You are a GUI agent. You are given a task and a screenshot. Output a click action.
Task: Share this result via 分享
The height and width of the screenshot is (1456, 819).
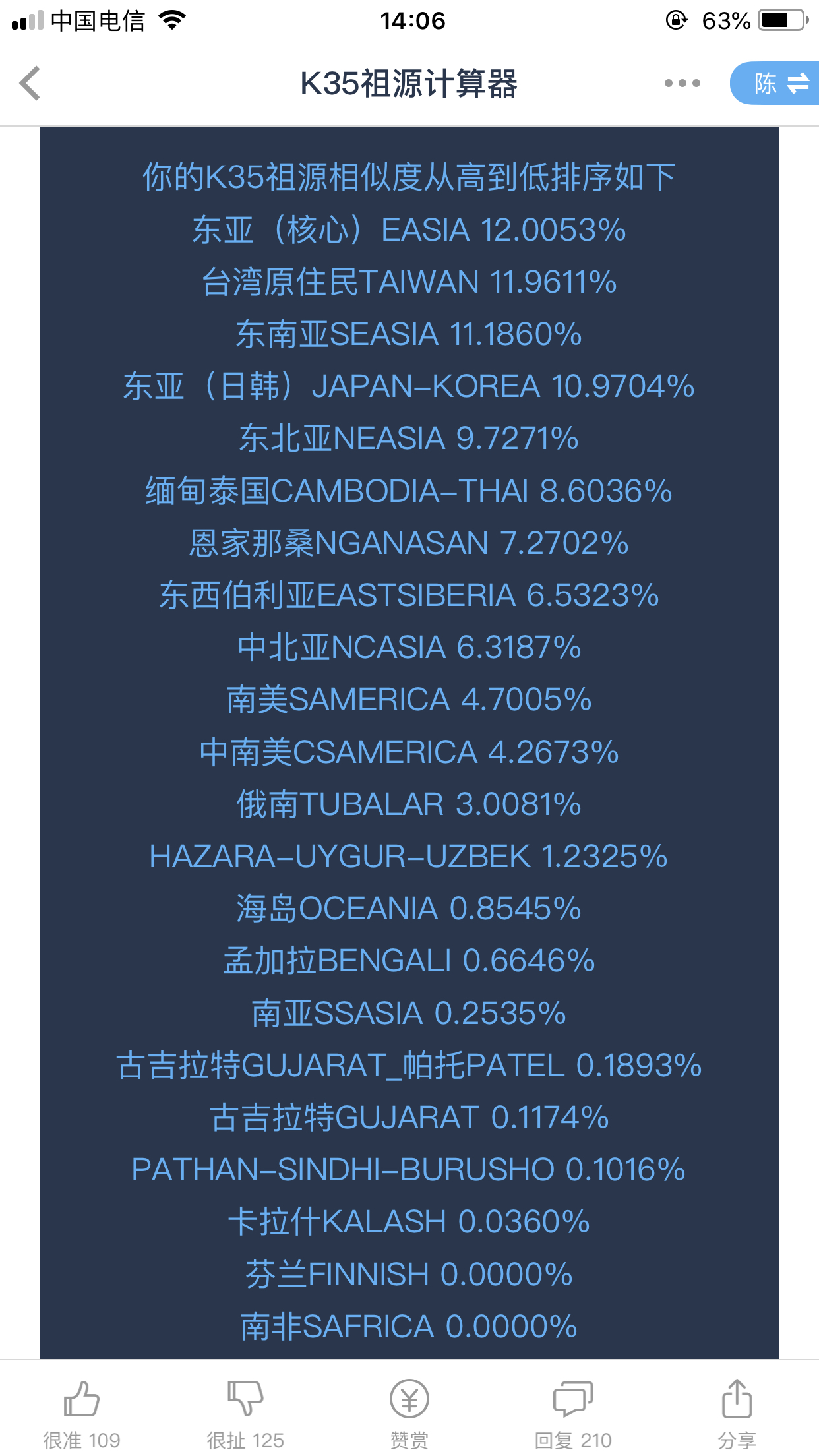coord(737,1414)
